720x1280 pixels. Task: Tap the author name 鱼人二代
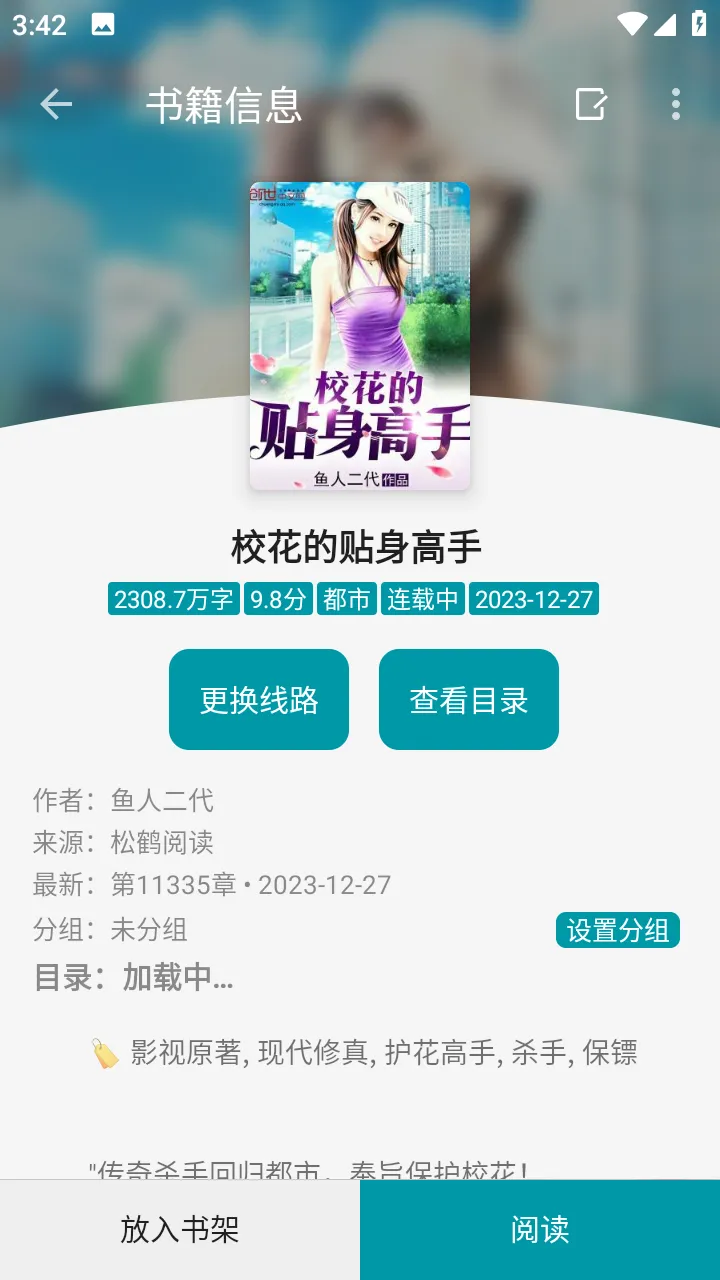163,800
